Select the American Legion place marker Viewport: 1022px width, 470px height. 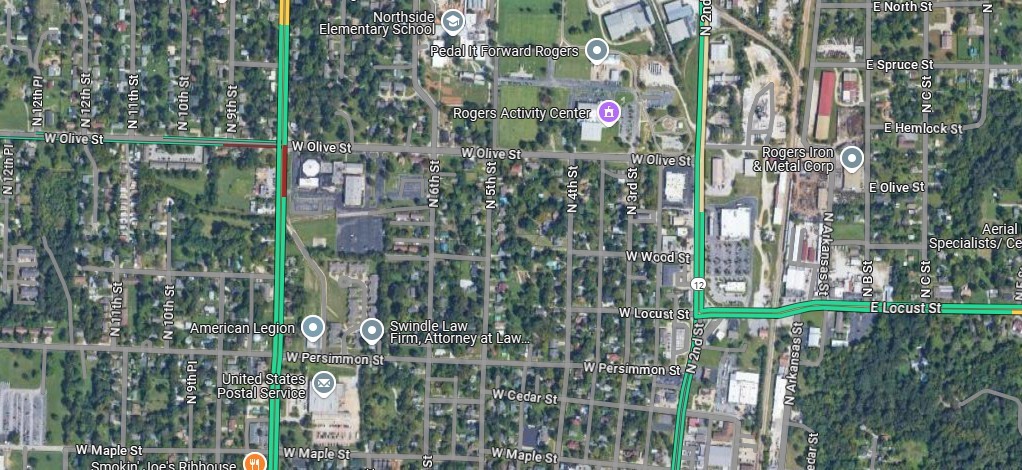click(x=313, y=327)
